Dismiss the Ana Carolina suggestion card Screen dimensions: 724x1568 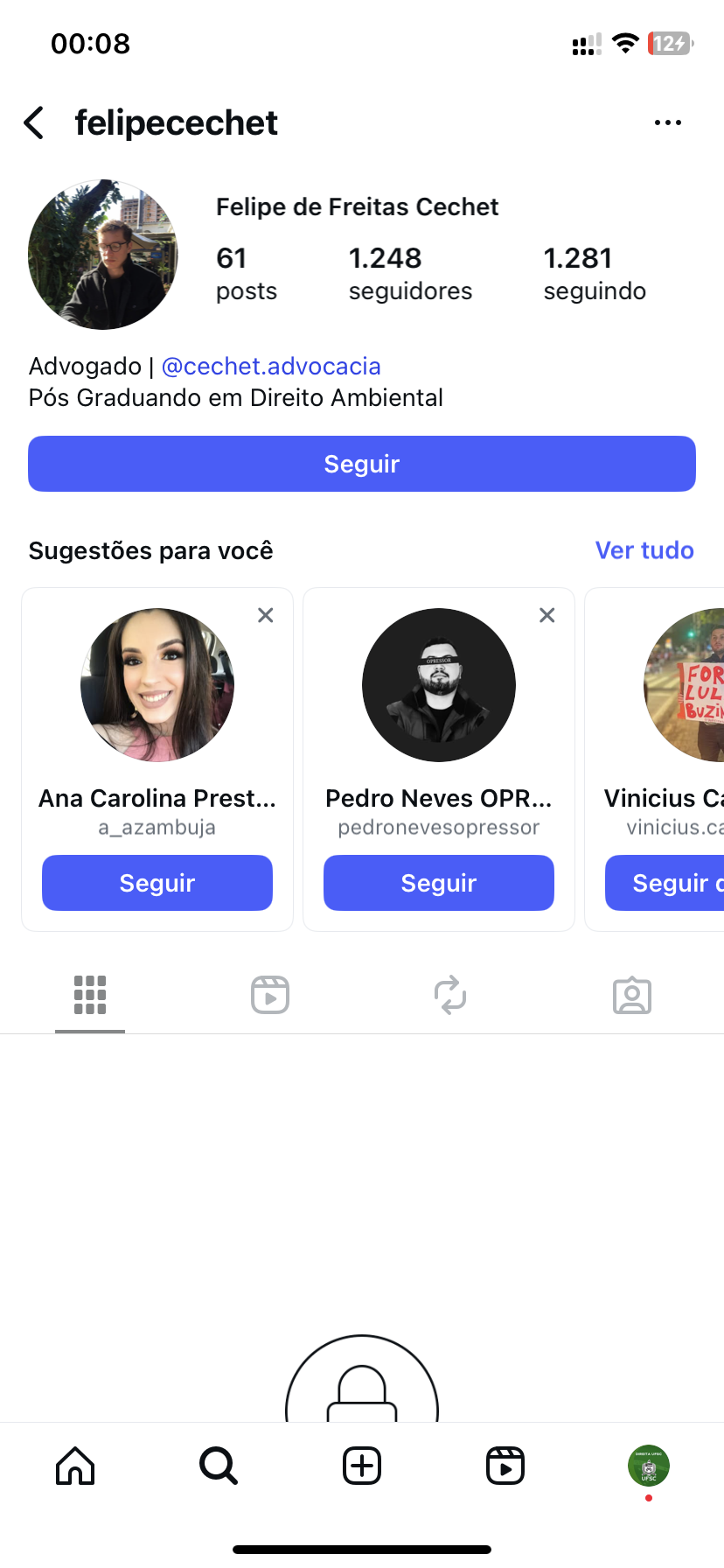coord(266,615)
